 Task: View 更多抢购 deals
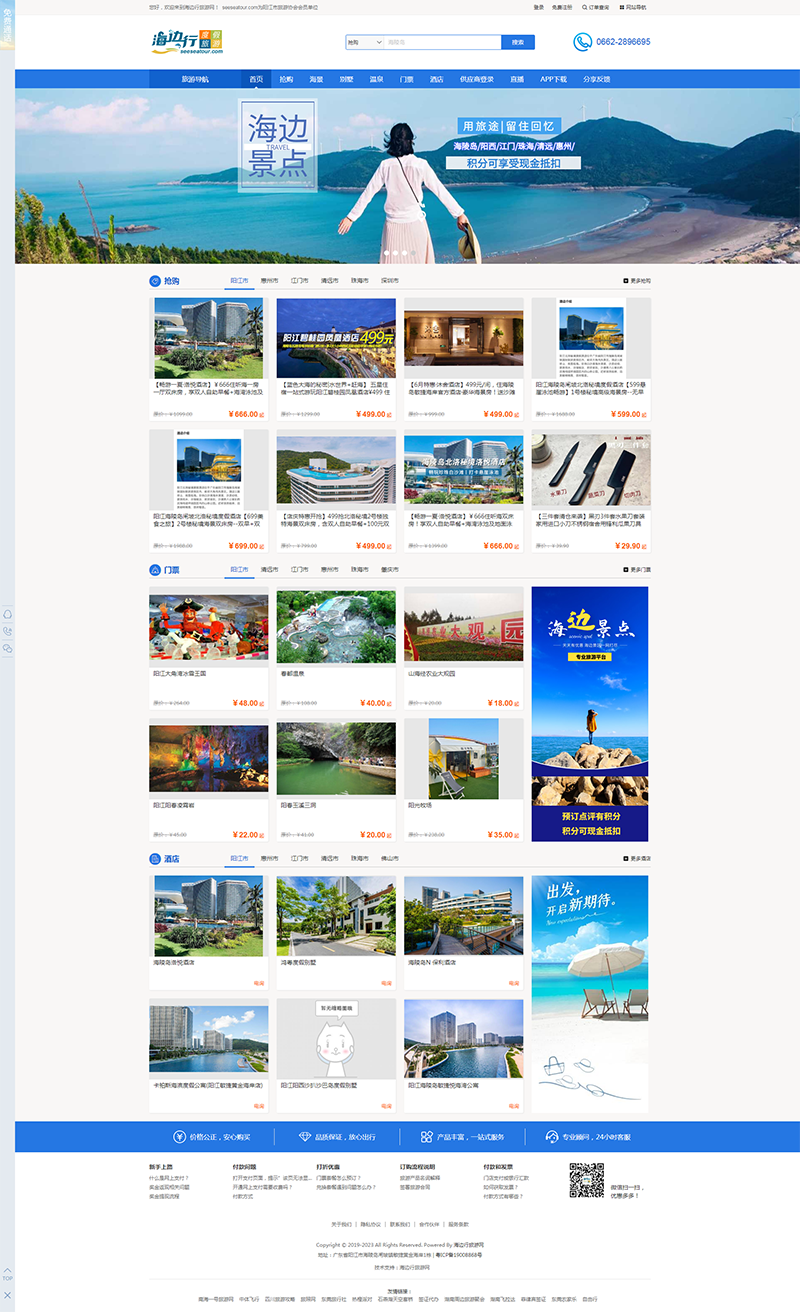(x=637, y=281)
